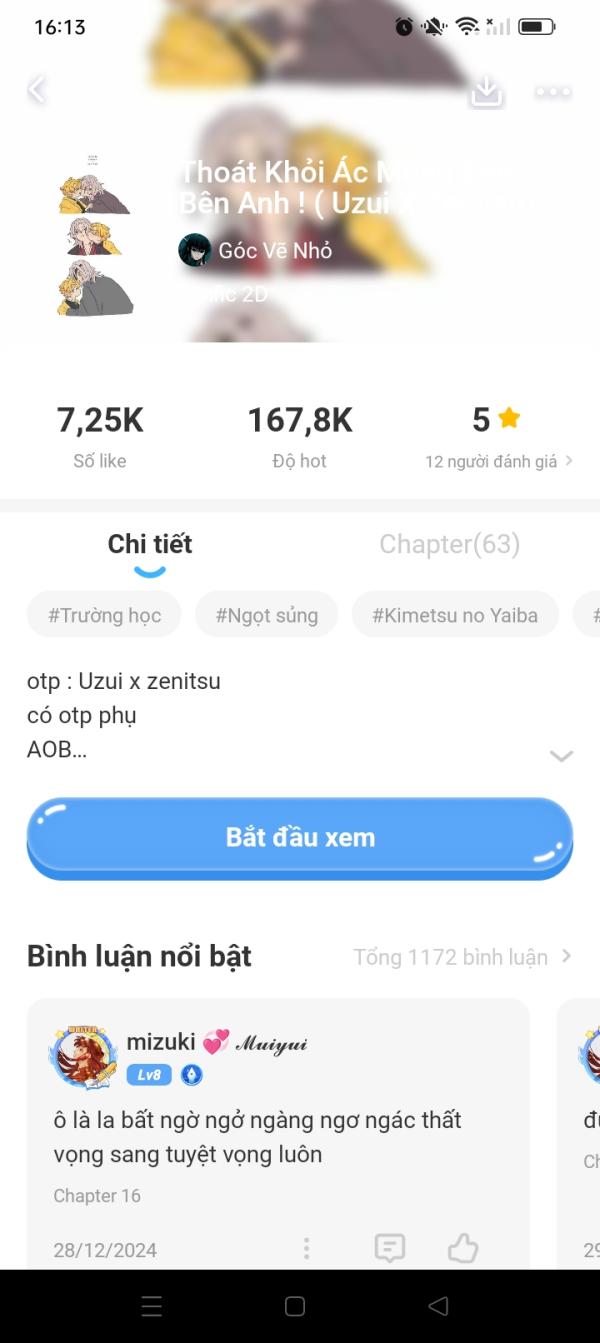Expand the full description
This screenshot has width=600, height=1343.
(x=561, y=756)
